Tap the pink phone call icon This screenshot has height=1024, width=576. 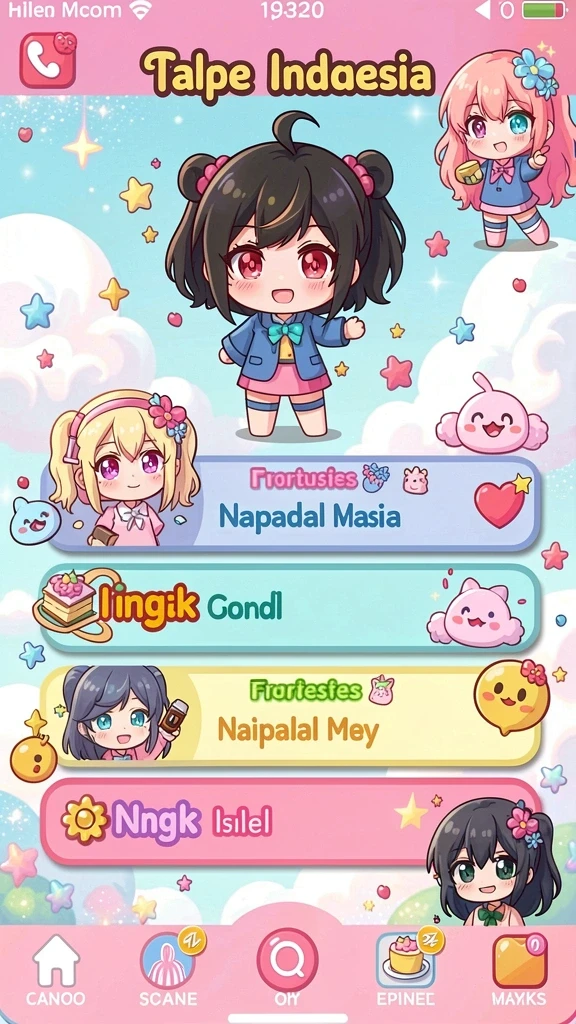(48, 60)
